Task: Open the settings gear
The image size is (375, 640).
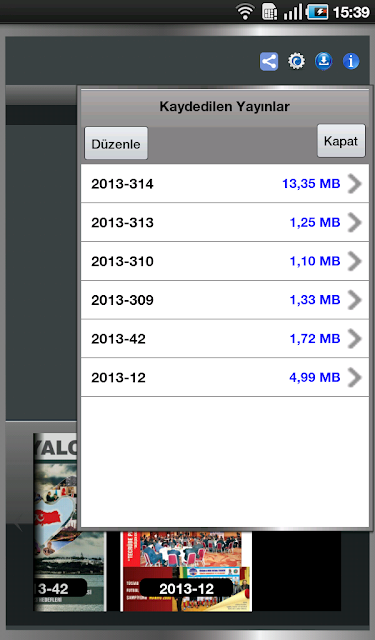Action: (296, 61)
